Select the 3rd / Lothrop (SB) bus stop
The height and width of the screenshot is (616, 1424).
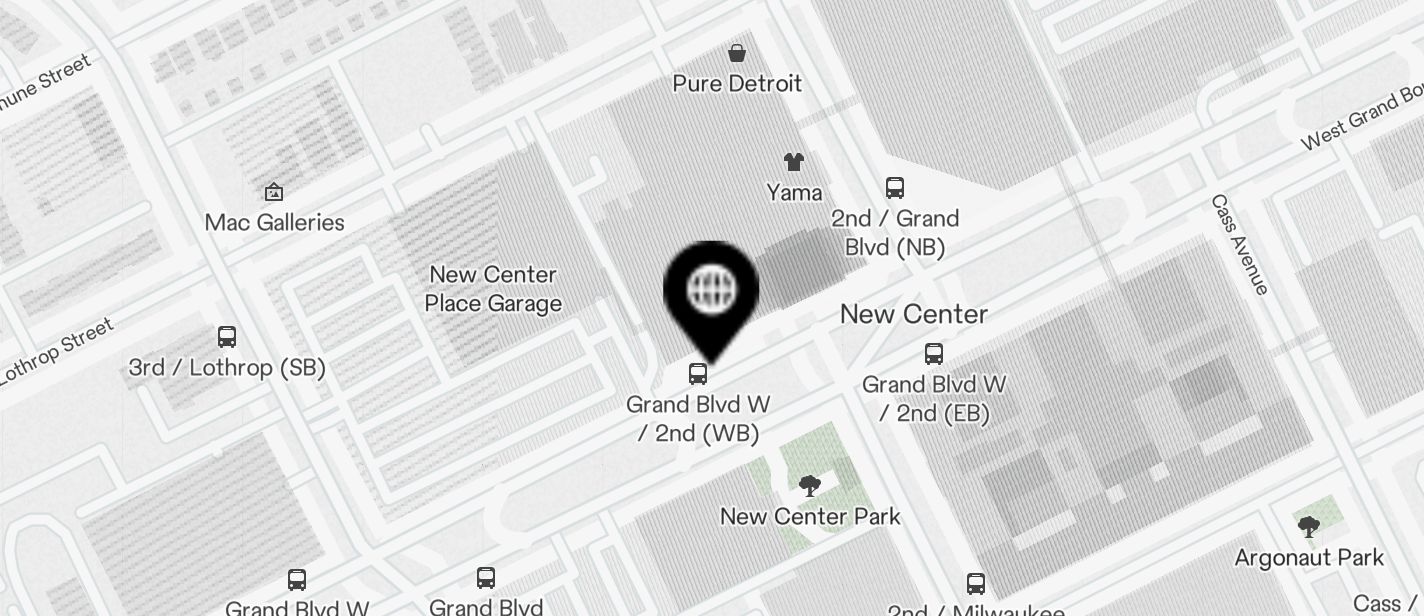point(227,338)
